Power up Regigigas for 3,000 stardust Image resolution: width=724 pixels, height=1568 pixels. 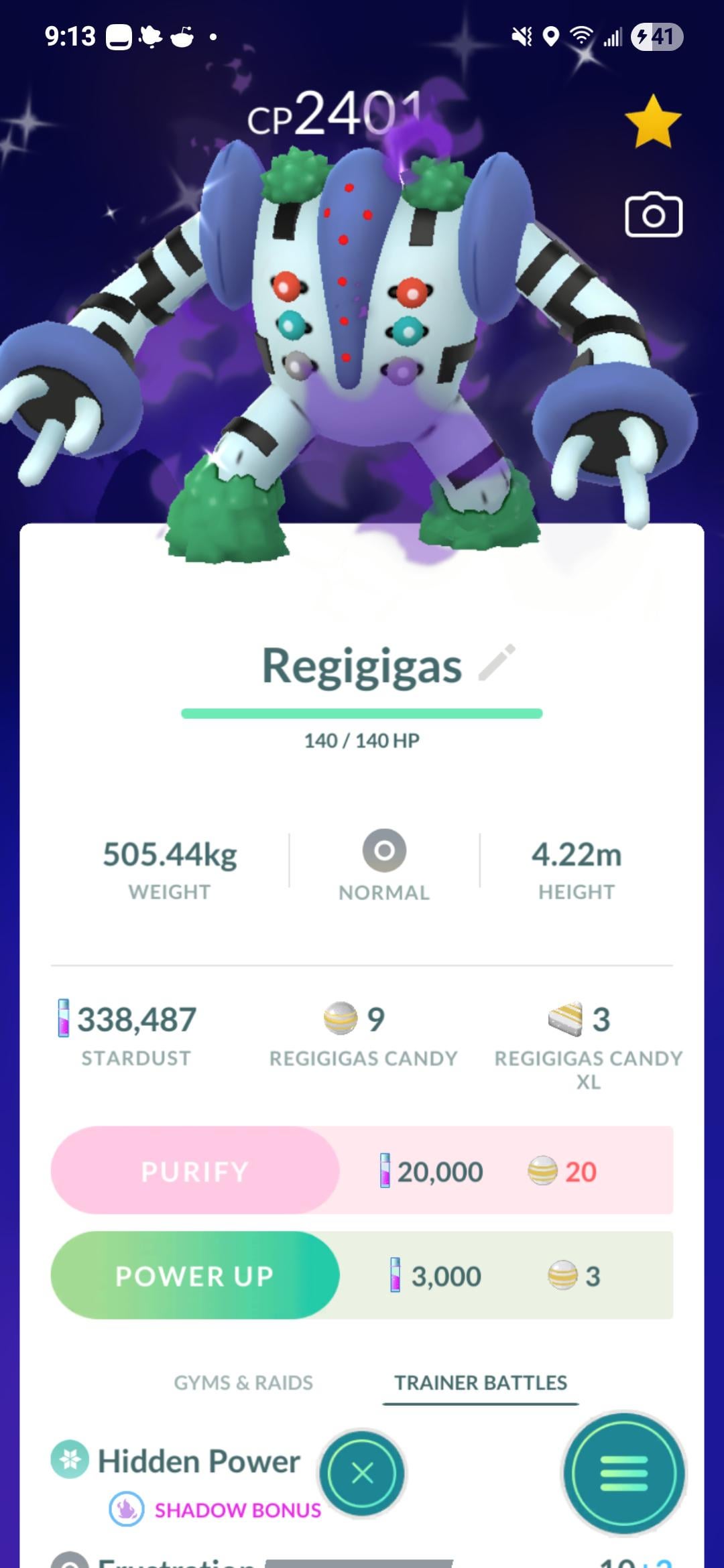click(x=195, y=1275)
